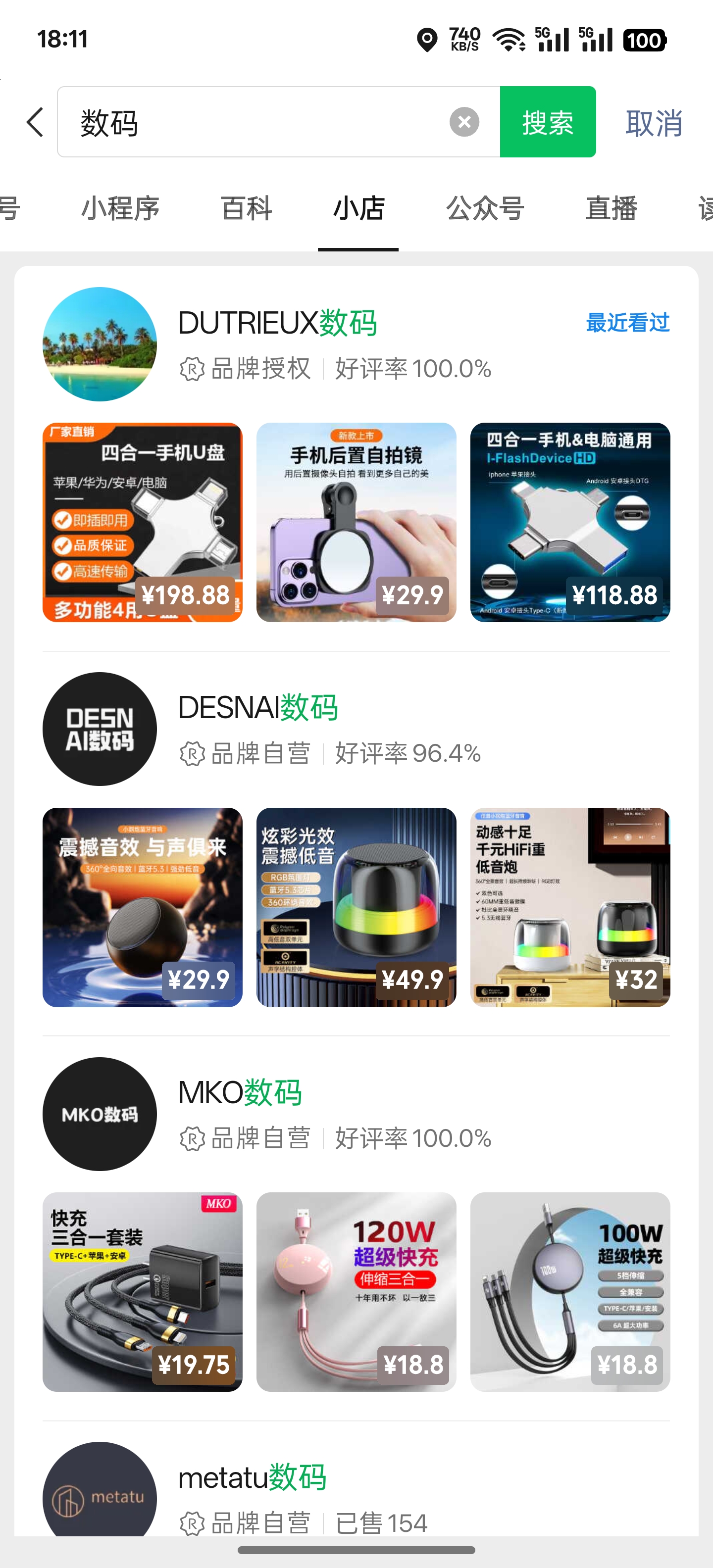This screenshot has height=1568, width=713.
Task: View the 手机后置自拍镜 product at ¥29.9
Action: click(x=356, y=522)
